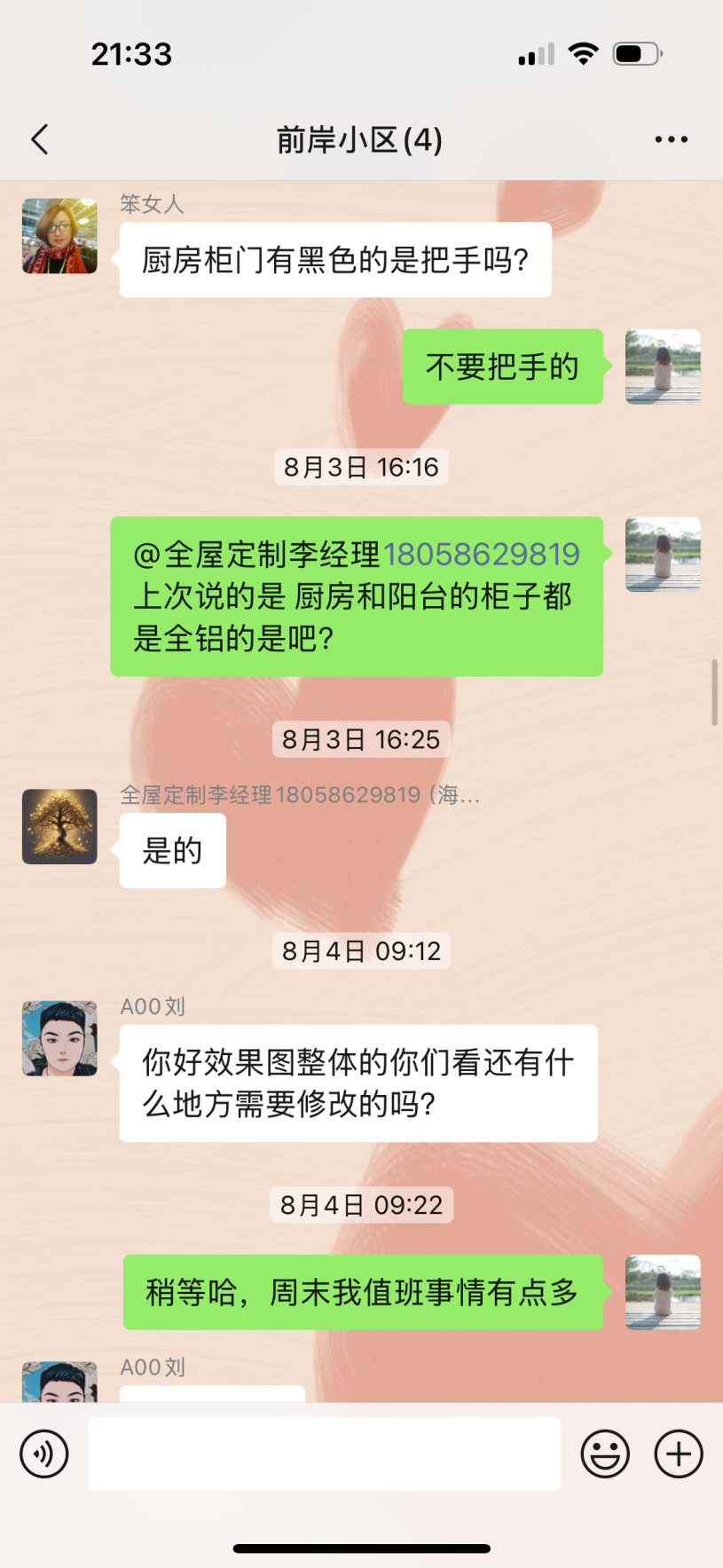The image size is (723, 1568).
Task: View 笨女人's profile avatar
Action: point(59,236)
